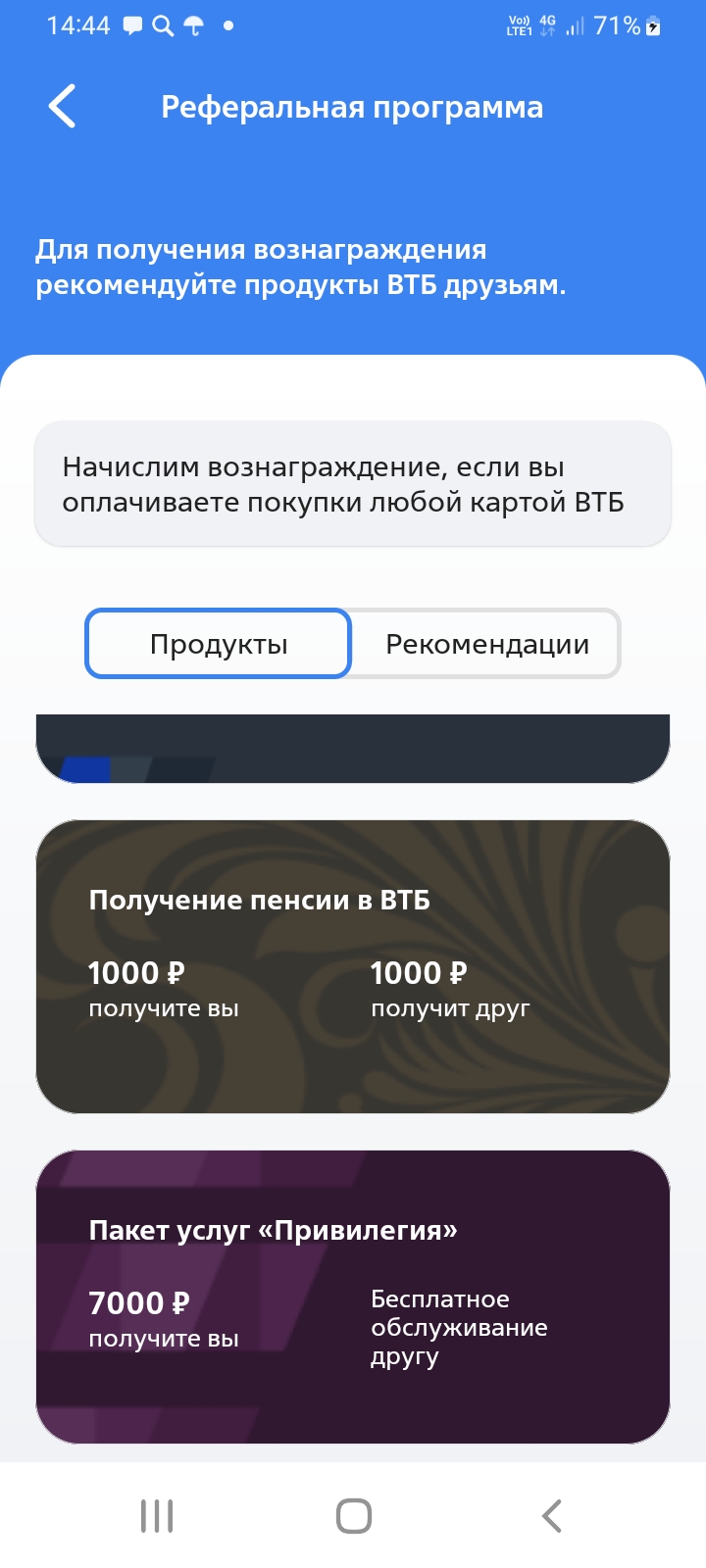706x1568 pixels.
Task: Select the Продукты tab
Action: (218, 644)
